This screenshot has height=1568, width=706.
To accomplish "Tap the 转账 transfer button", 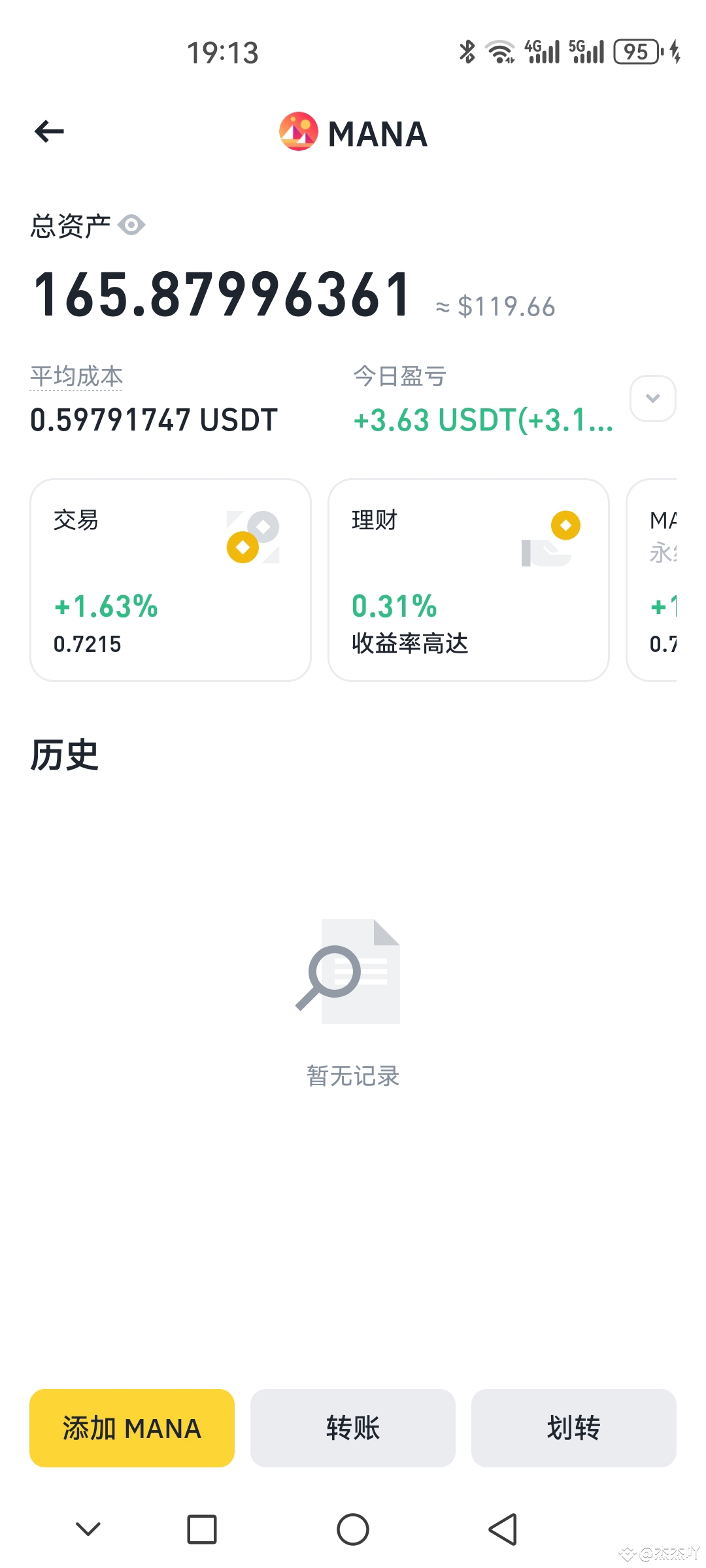I will (352, 1428).
